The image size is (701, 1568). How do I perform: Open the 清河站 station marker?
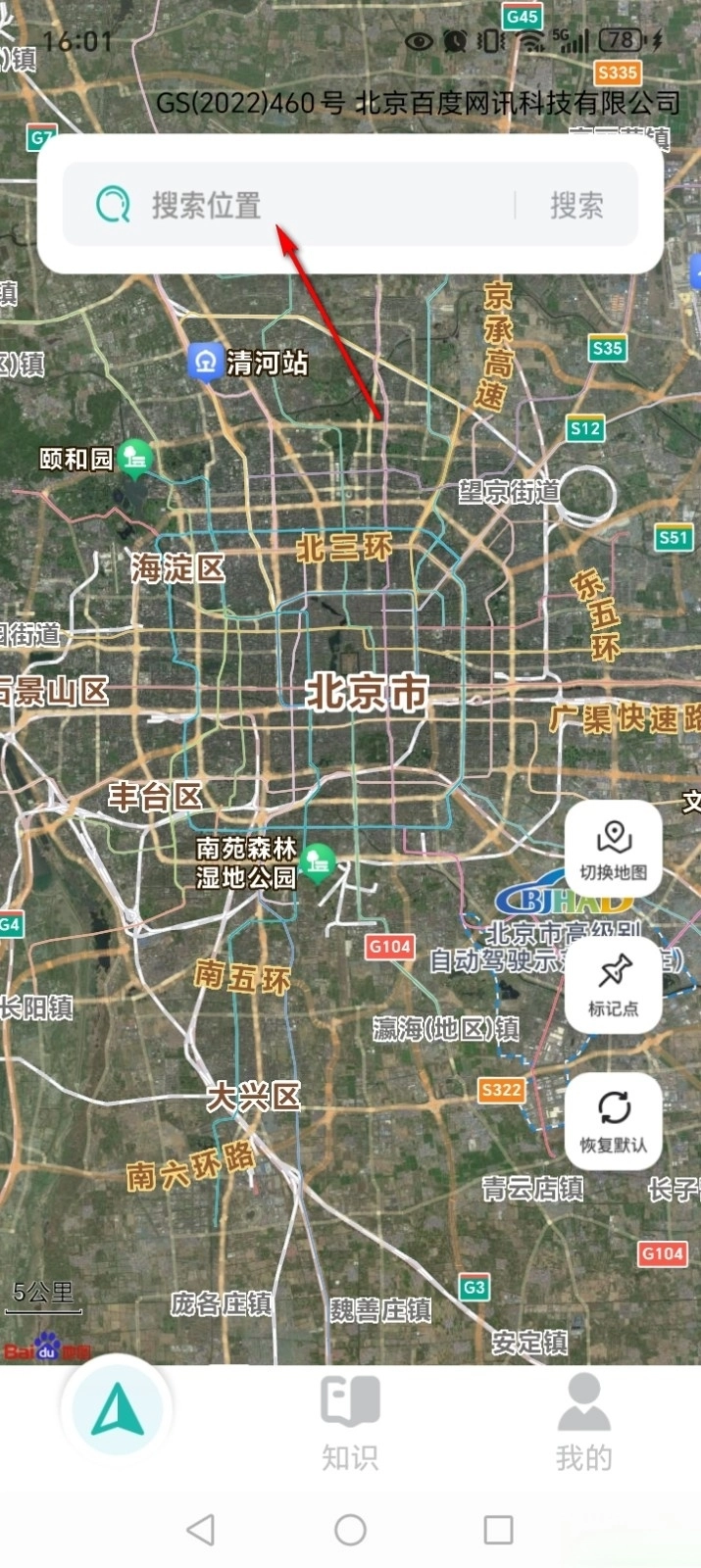point(205,362)
